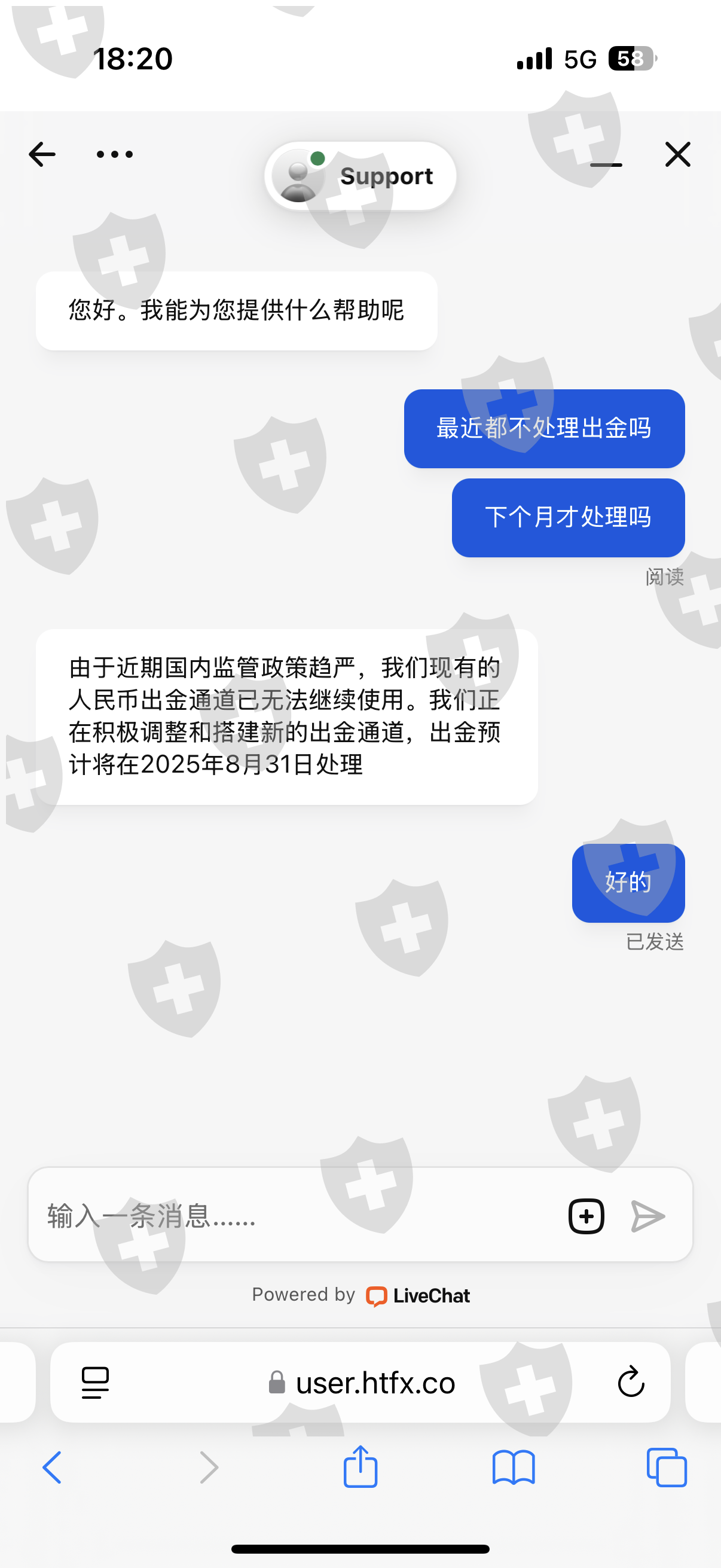The width and height of the screenshot is (721, 1568).
Task: Reload the page in Safari
Action: (631, 1382)
